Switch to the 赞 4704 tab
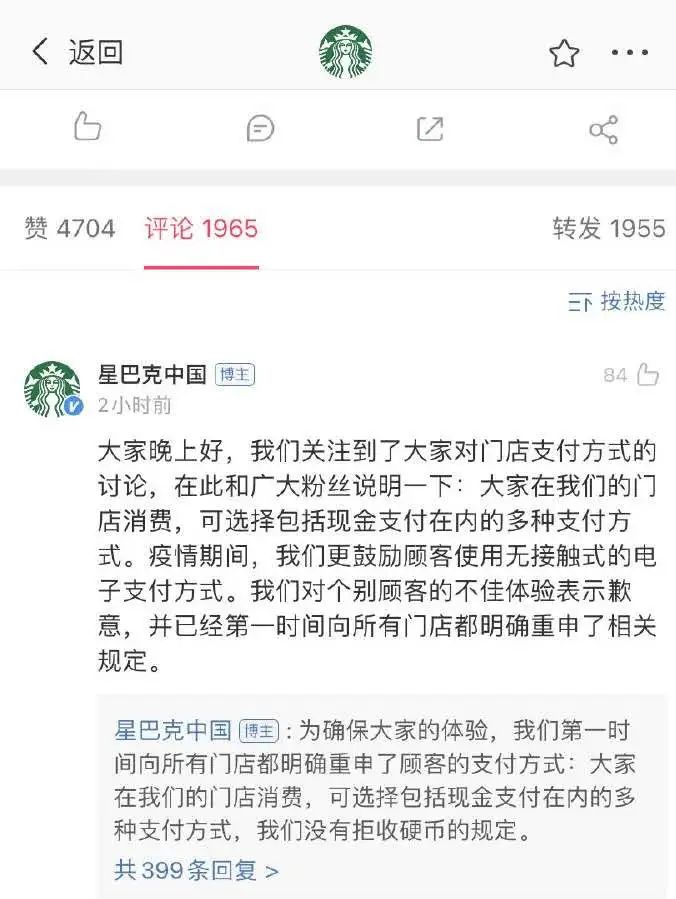 click(70, 229)
